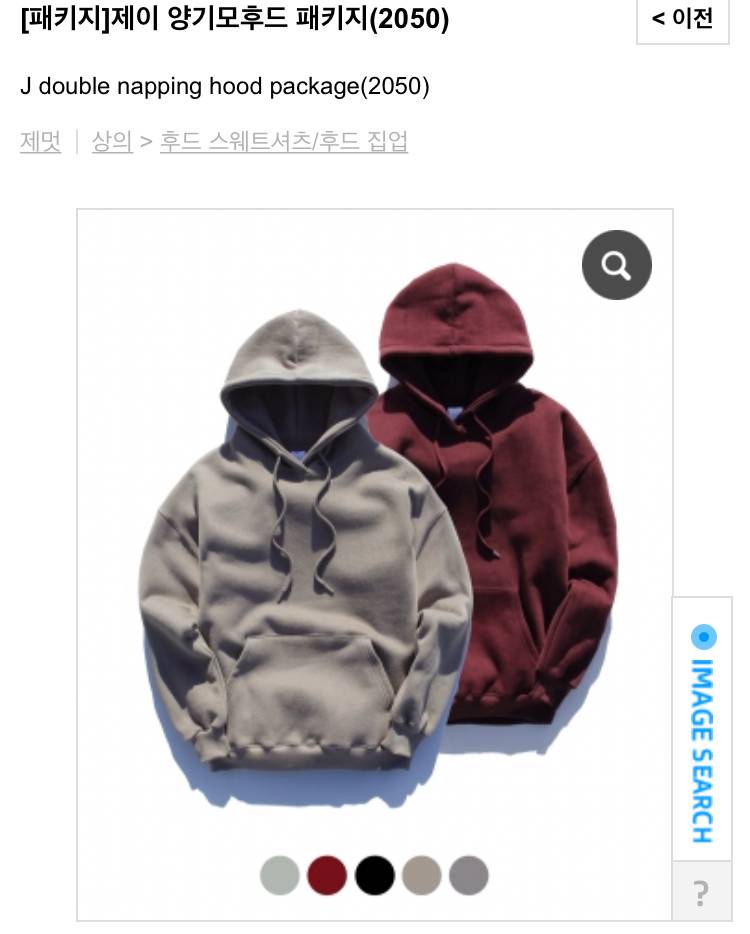Screen dimensions: 750x934
Task: Open the 제멋 brand link
Action: click(40, 142)
